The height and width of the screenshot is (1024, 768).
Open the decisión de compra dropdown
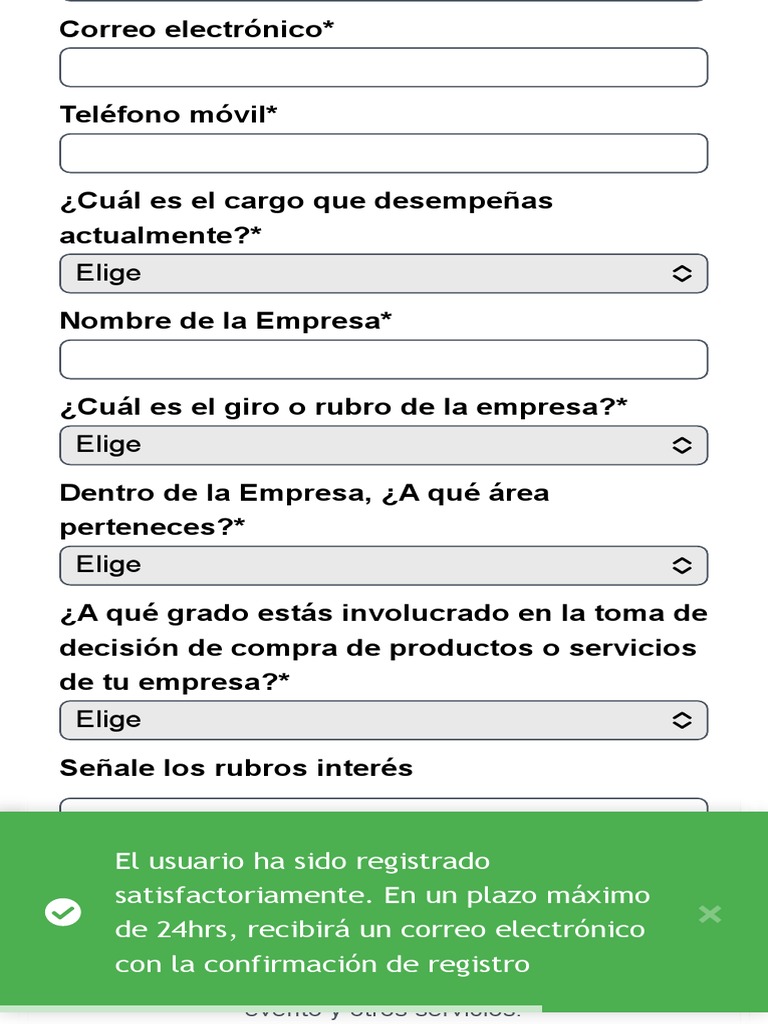coord(383,720)
